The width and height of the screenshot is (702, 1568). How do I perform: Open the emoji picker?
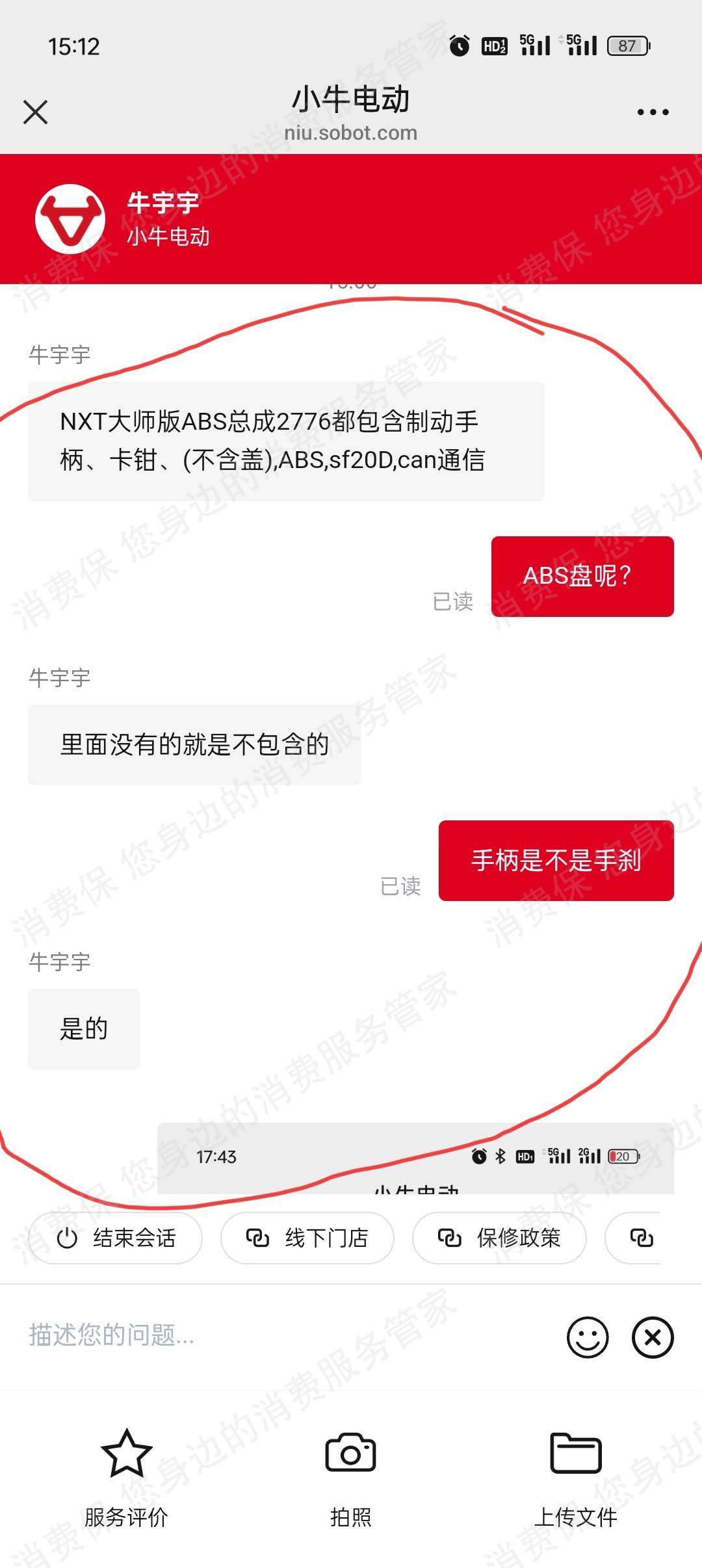(x=588, y=1337)
